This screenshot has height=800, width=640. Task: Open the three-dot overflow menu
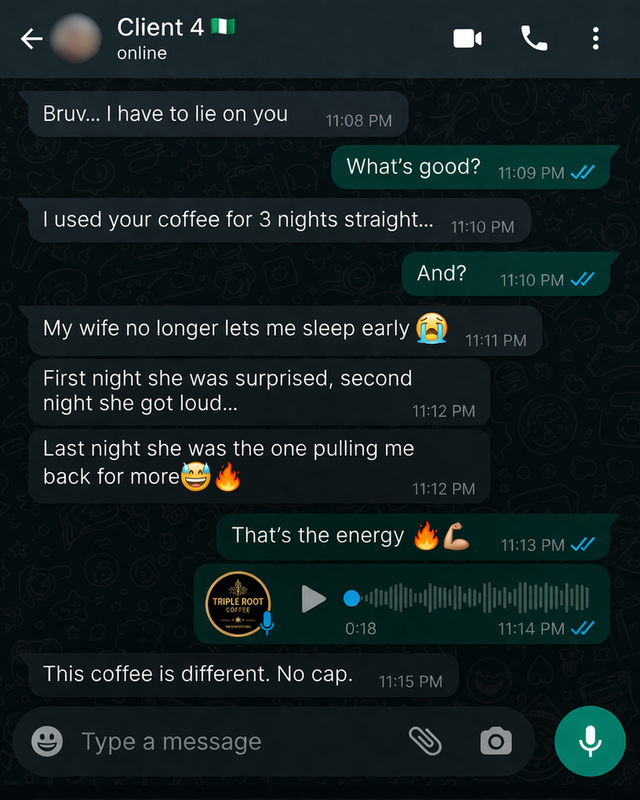click(x=596, y=39)
